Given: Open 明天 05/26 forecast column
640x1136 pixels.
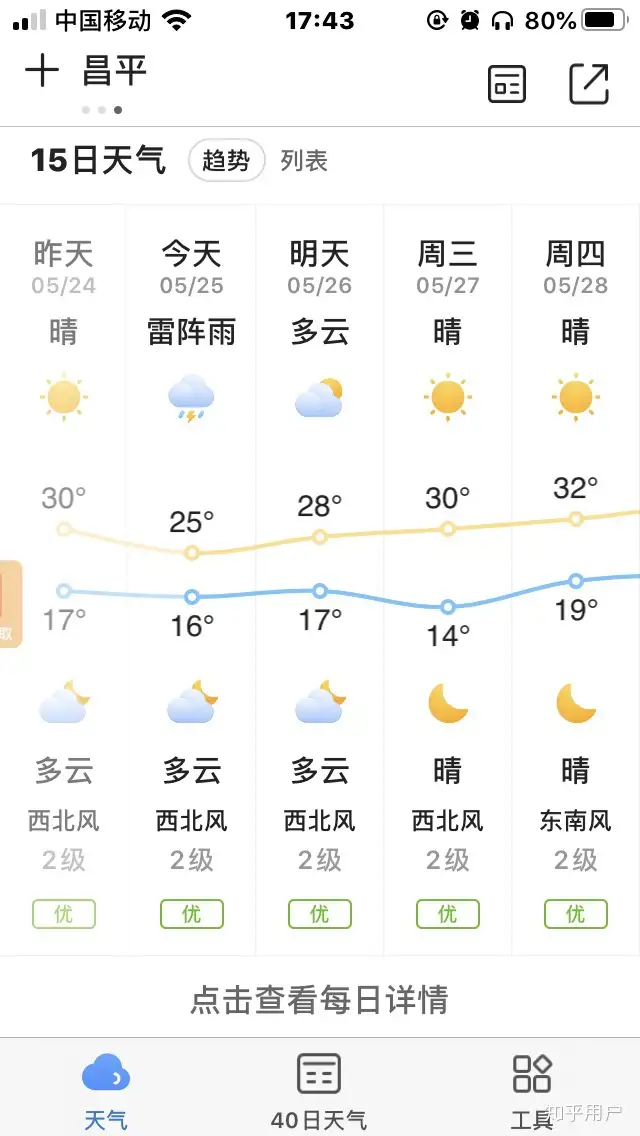Looking at the screenshot, I should (320, 580).
